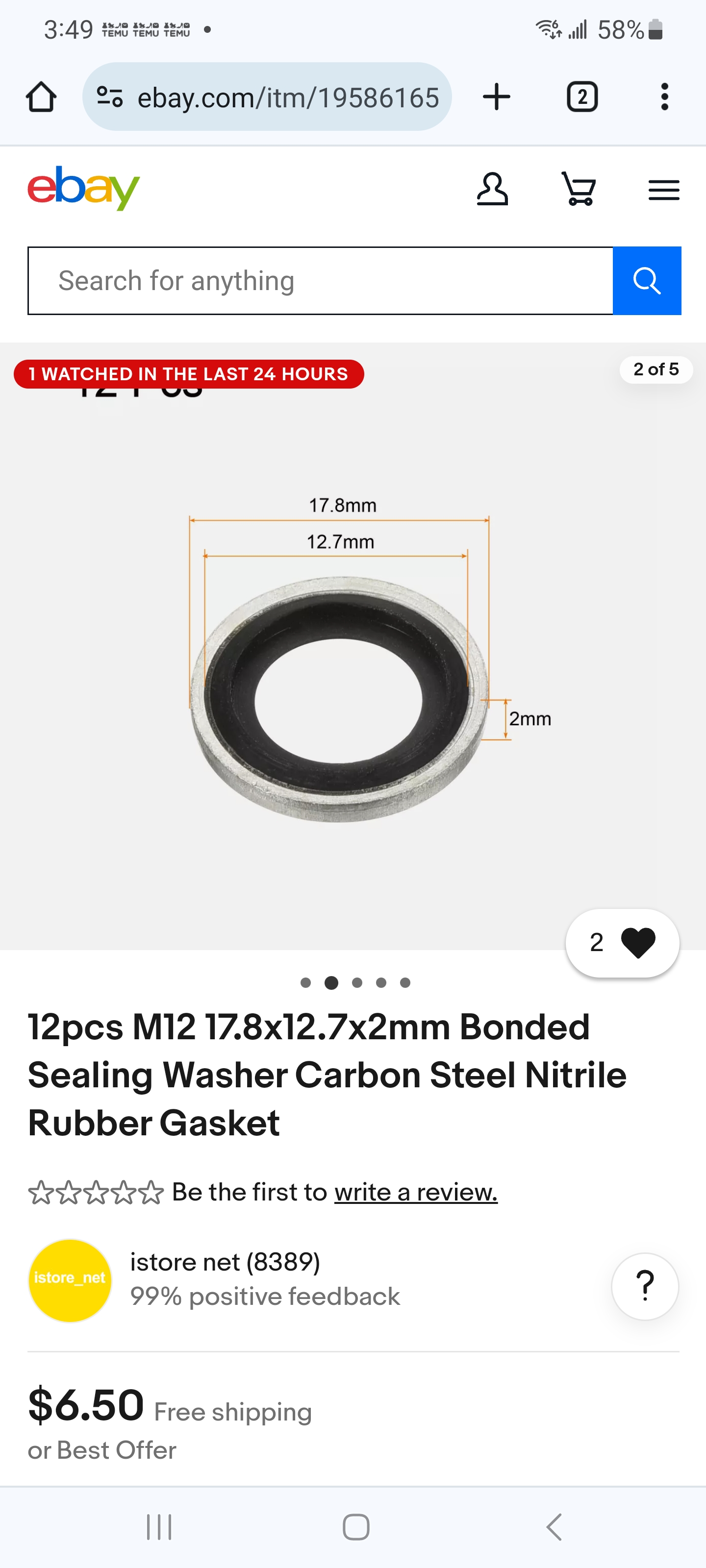Go to the eBay homepage via logo
The image size is (706, 1568).
click(83, 188)
